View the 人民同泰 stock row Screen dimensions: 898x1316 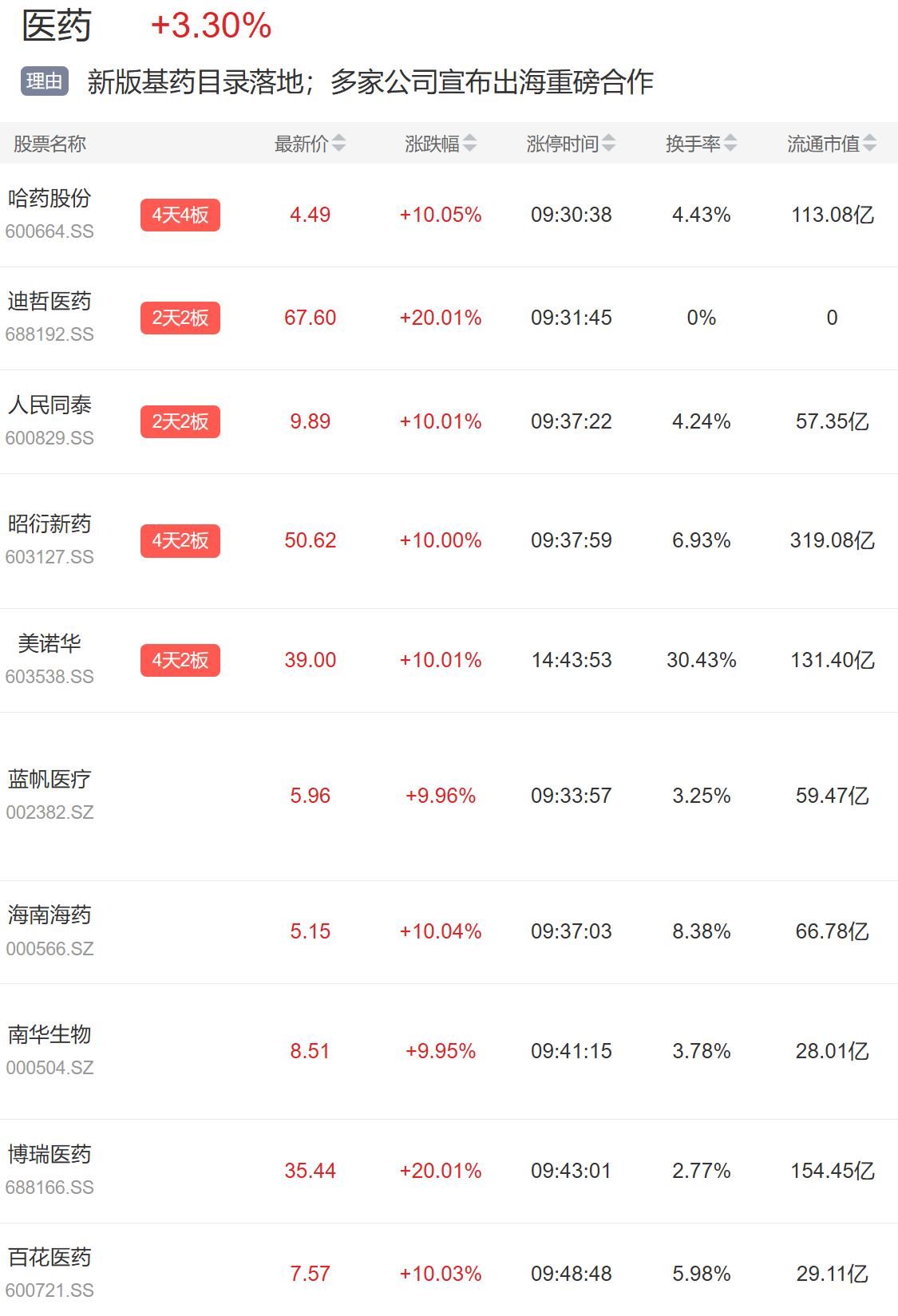[449, 422]
